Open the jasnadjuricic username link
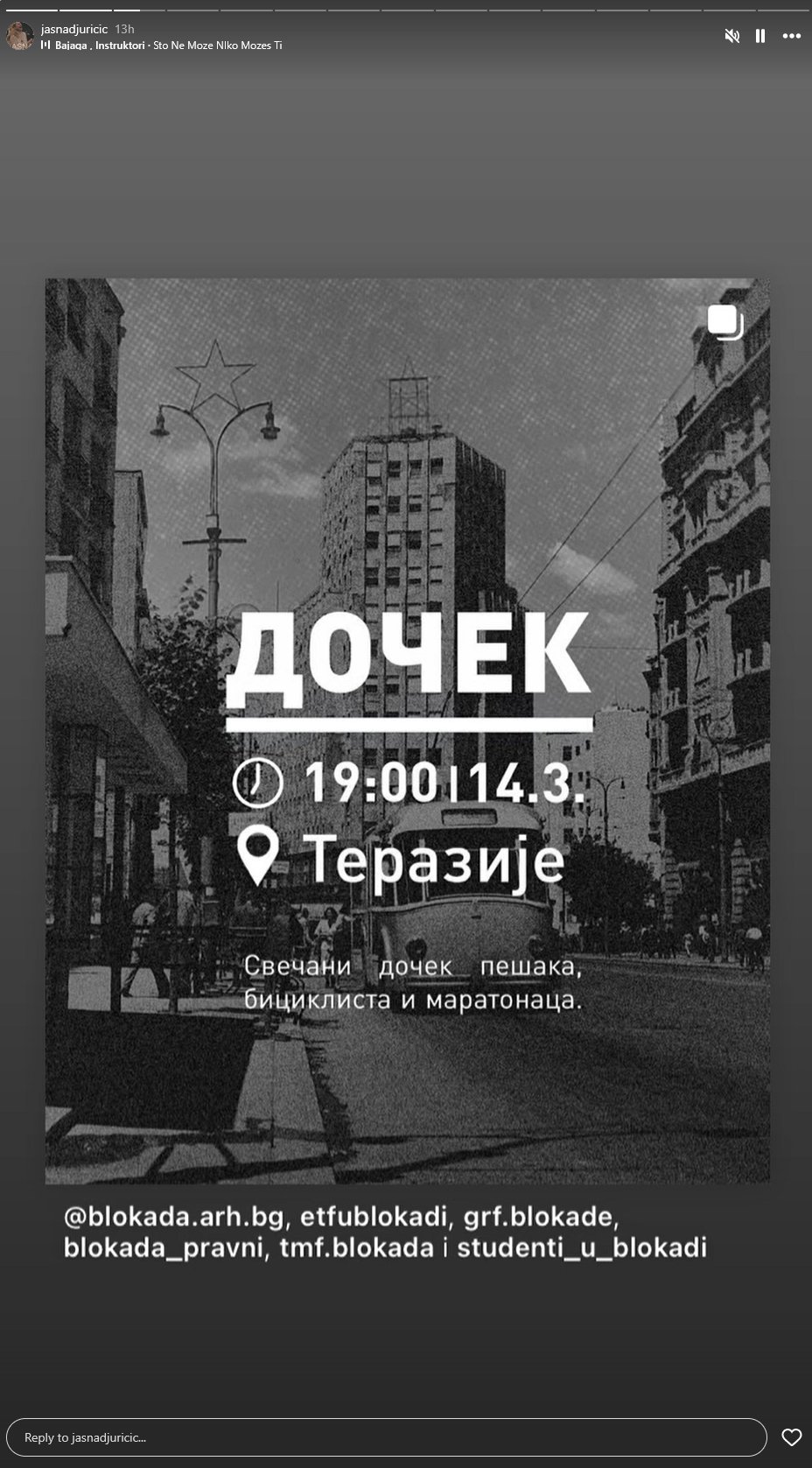Viewport: 812px width, 1468px height. click(x=73, y=29)
